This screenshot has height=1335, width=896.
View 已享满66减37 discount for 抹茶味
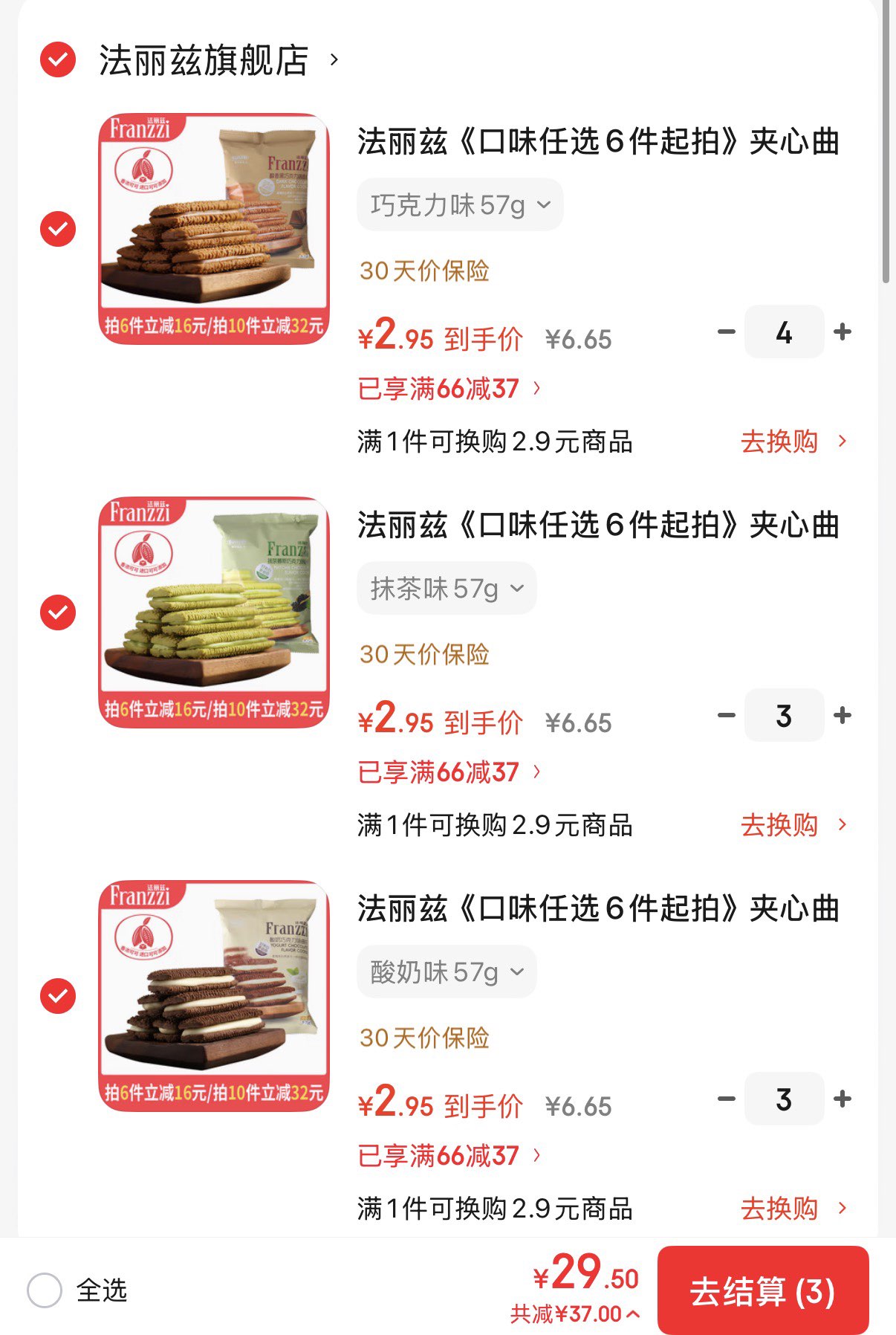[449, 772]
